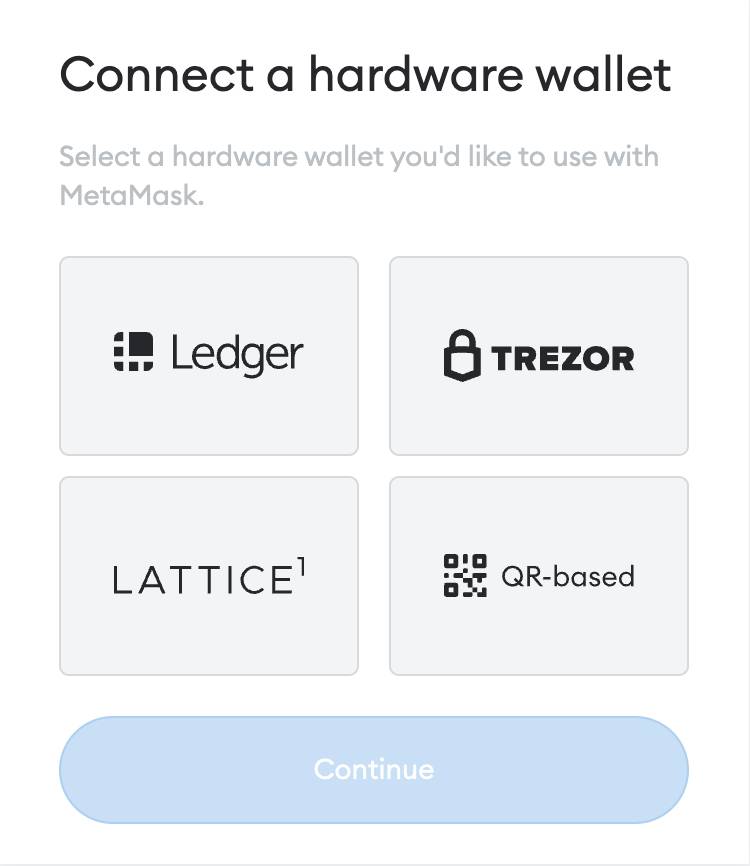The height and width of the screenshot is (866, 750).
Task: Tap the Continue button
Action: coord(374,769)
